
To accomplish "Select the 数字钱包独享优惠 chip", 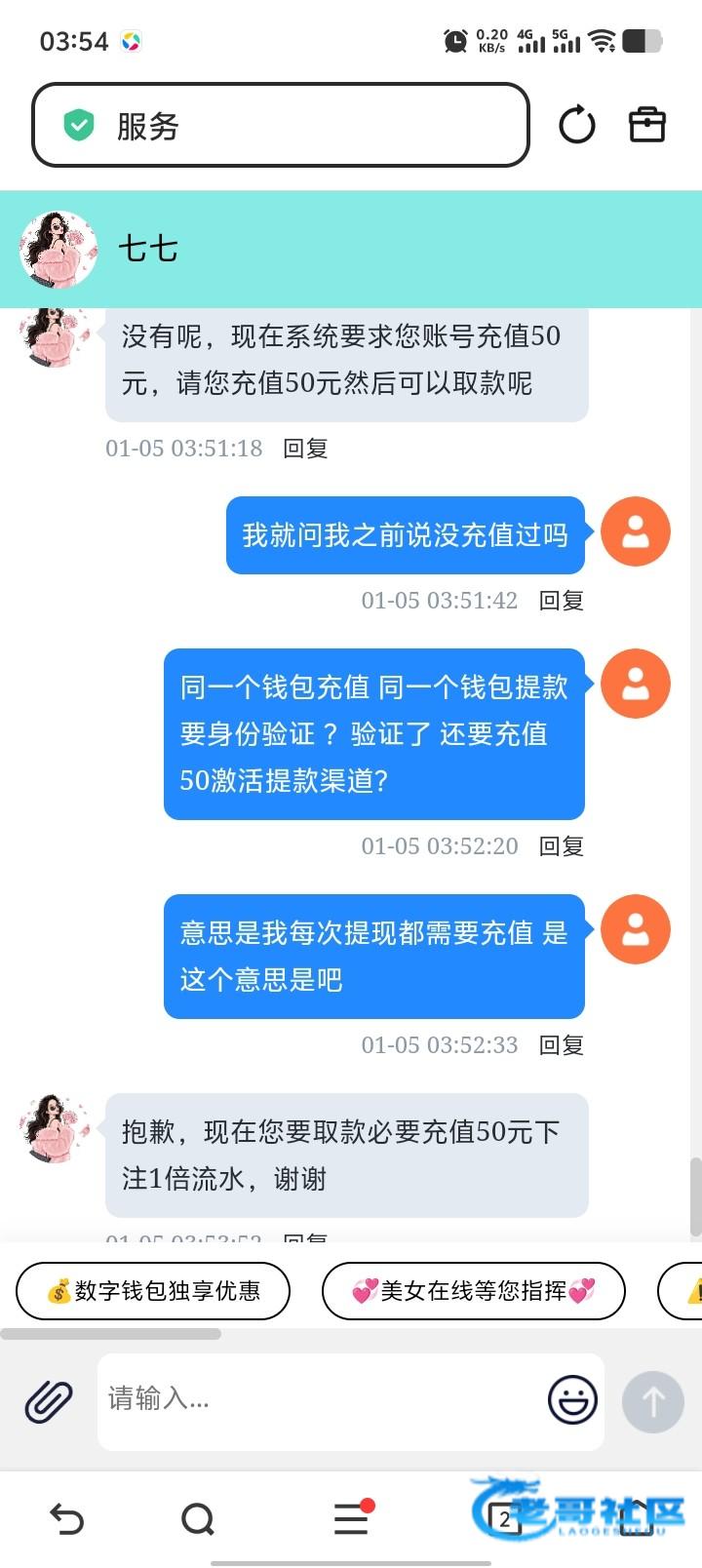I will point(153,1291).
